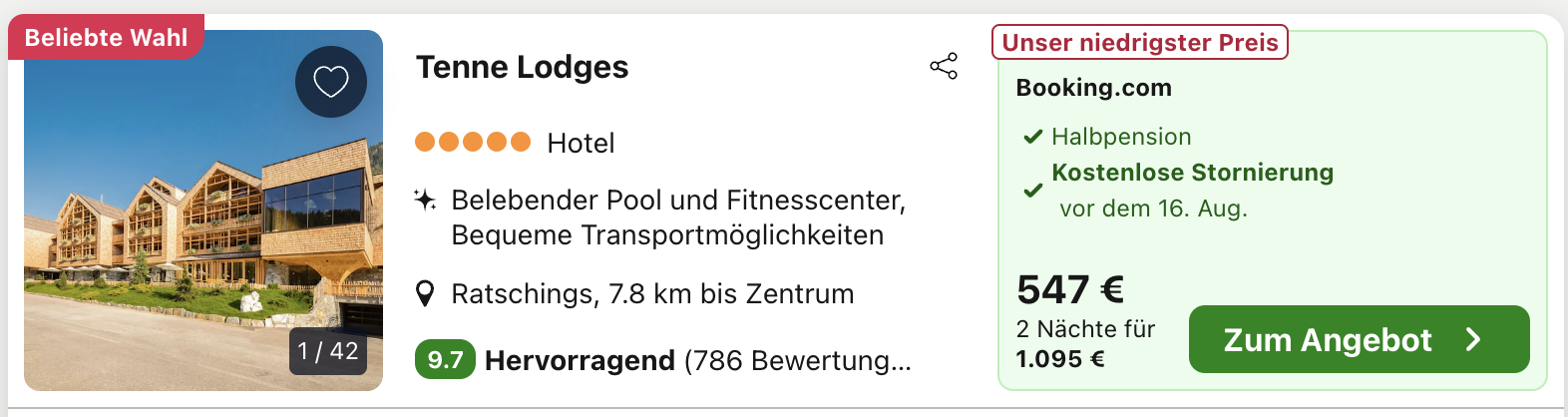Share the Tenne Lodges listing

944,67
